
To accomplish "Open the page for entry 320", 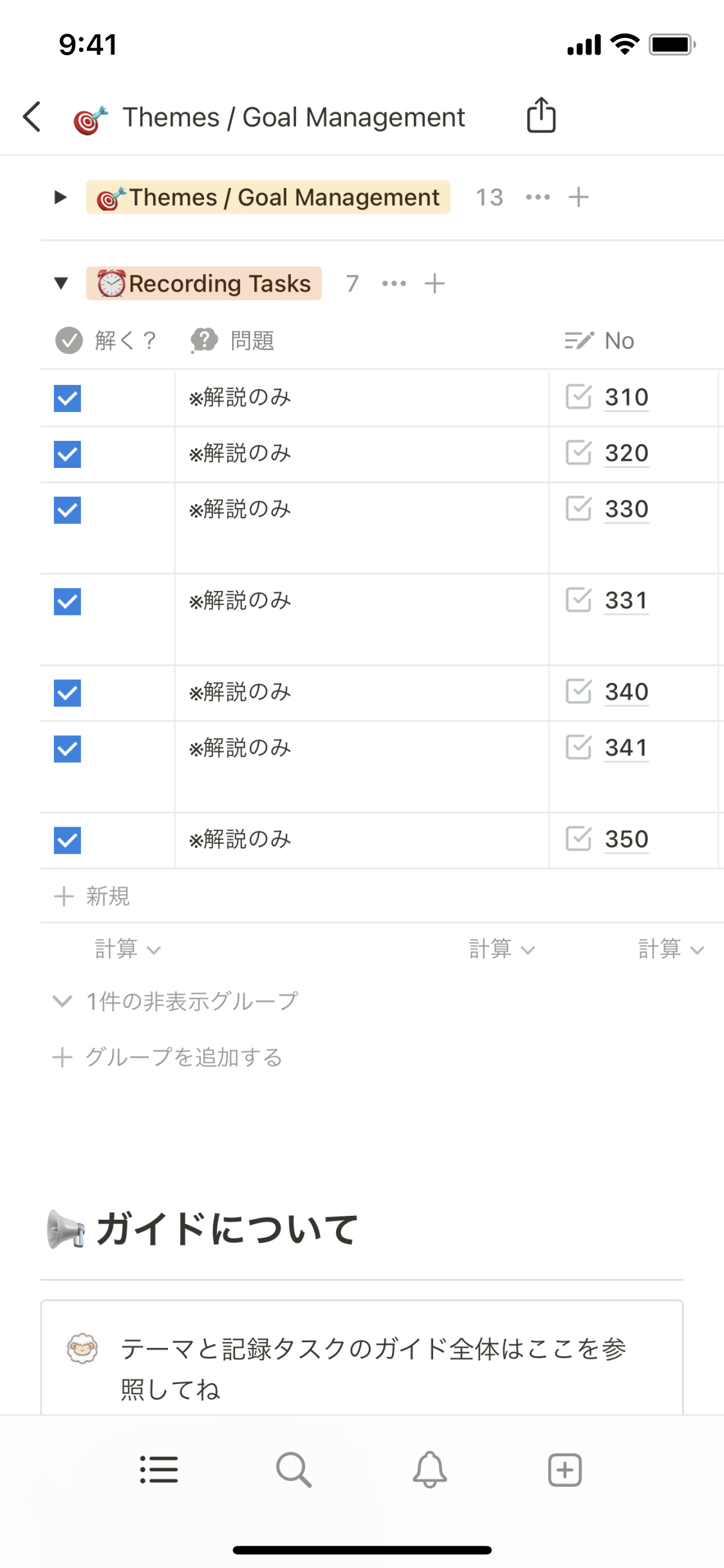I will click(x=626, y=453).
